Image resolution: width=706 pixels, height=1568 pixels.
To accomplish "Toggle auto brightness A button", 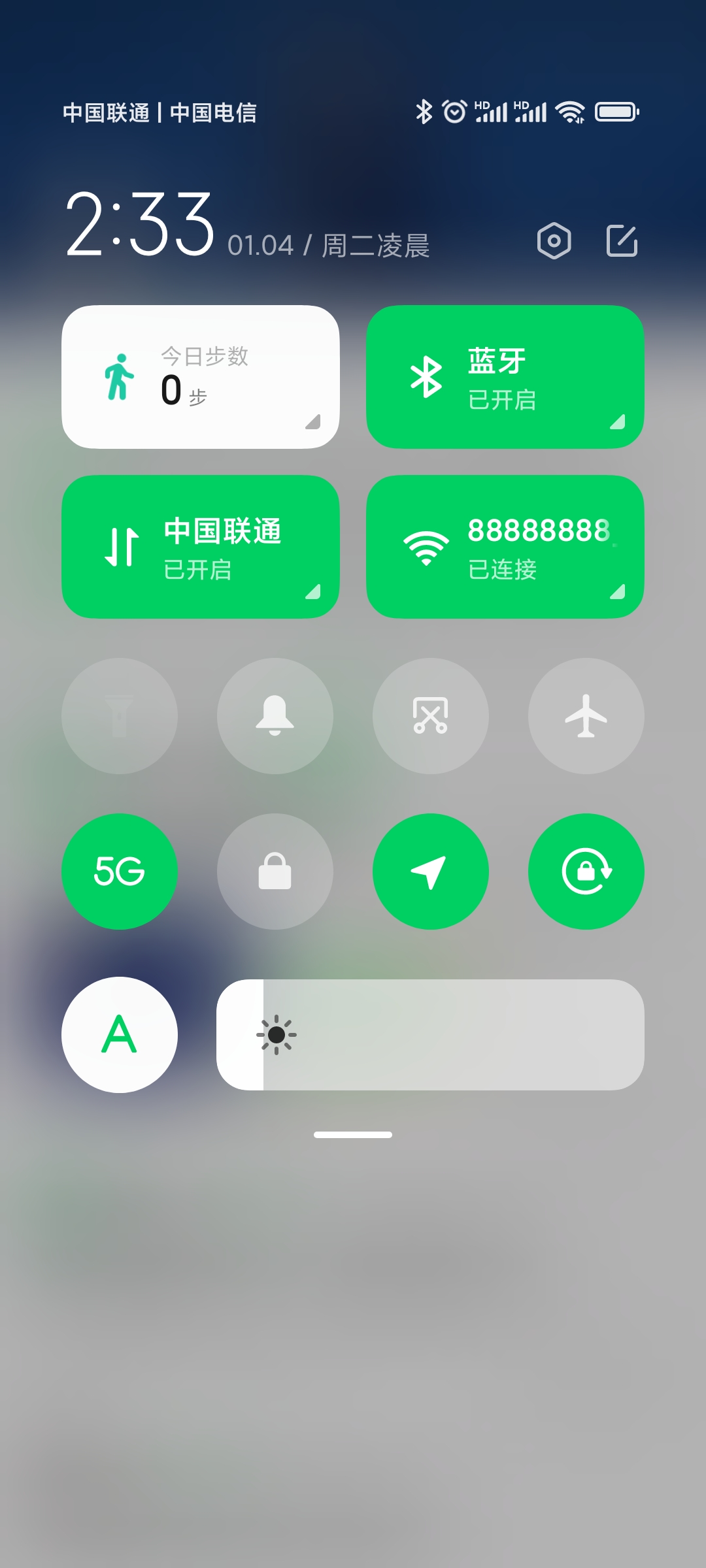I will [120, 1035].
